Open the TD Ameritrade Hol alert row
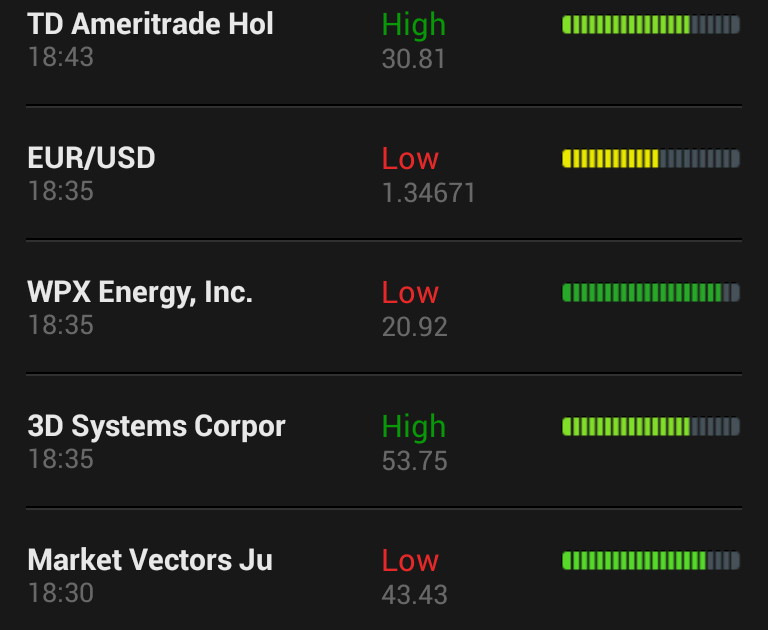Image resolution: width=768 pixels, height=630 pixels. (384, 40)
